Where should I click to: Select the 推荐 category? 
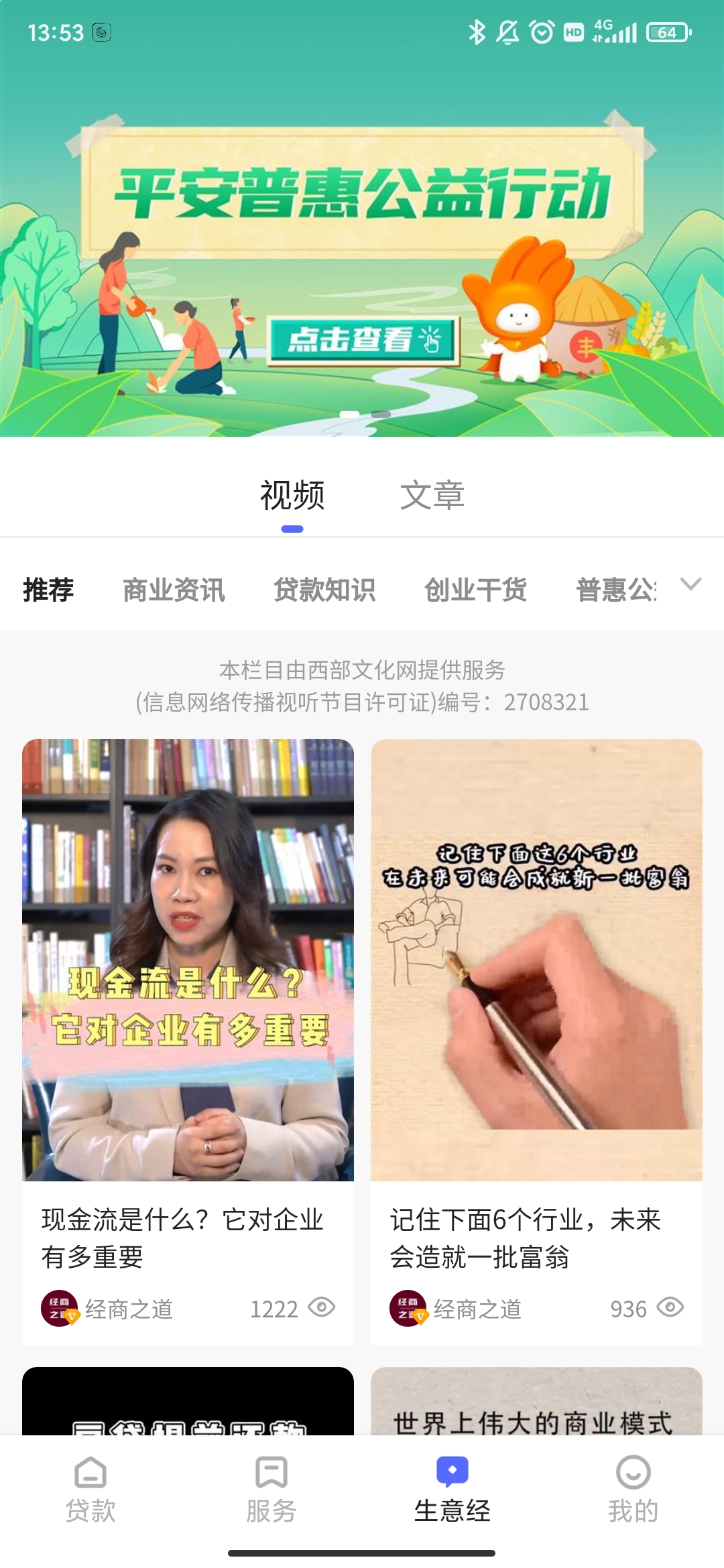[48, 590]
